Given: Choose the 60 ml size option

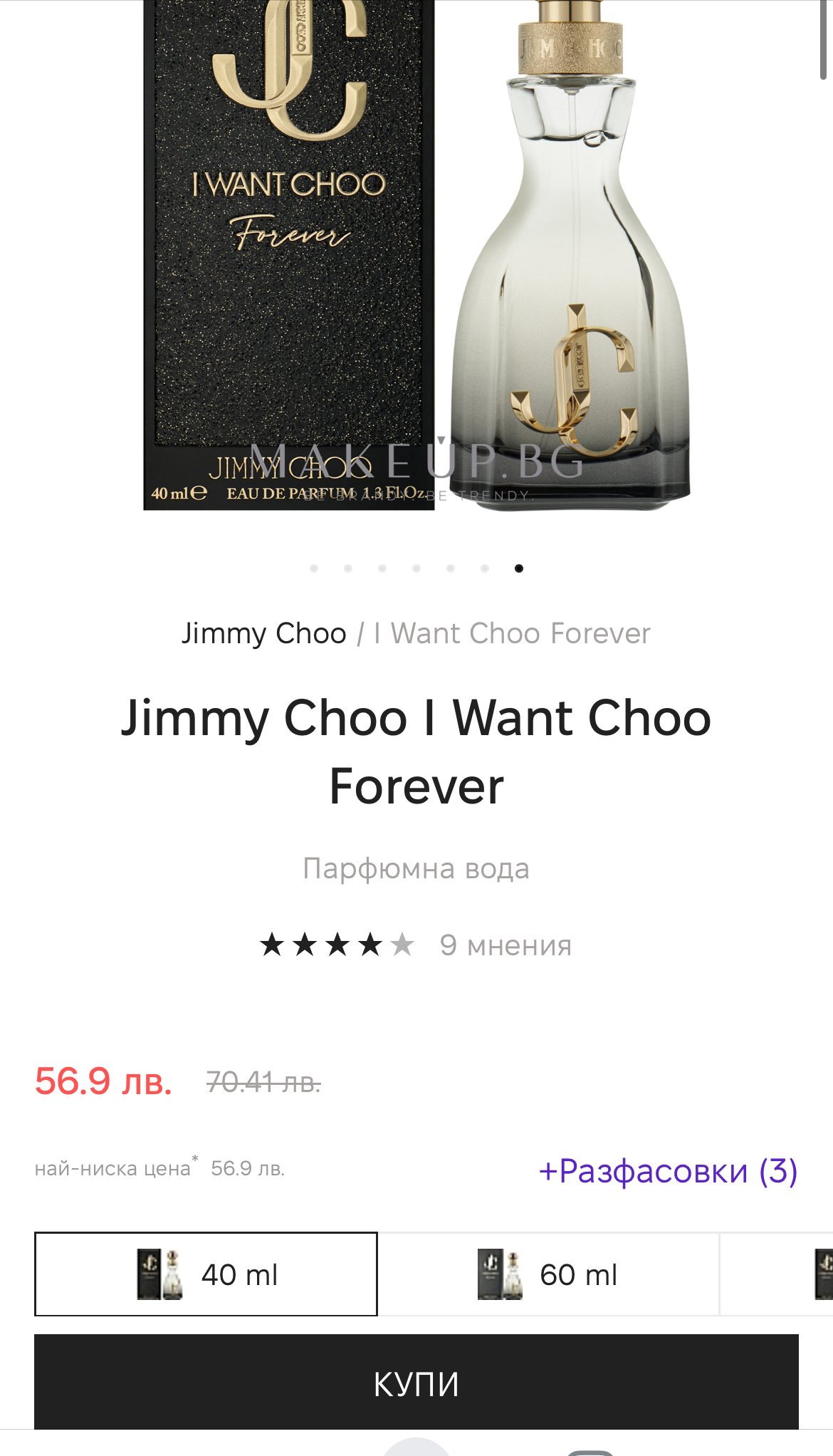Looking at the screenshot, I should point(548,1274).
